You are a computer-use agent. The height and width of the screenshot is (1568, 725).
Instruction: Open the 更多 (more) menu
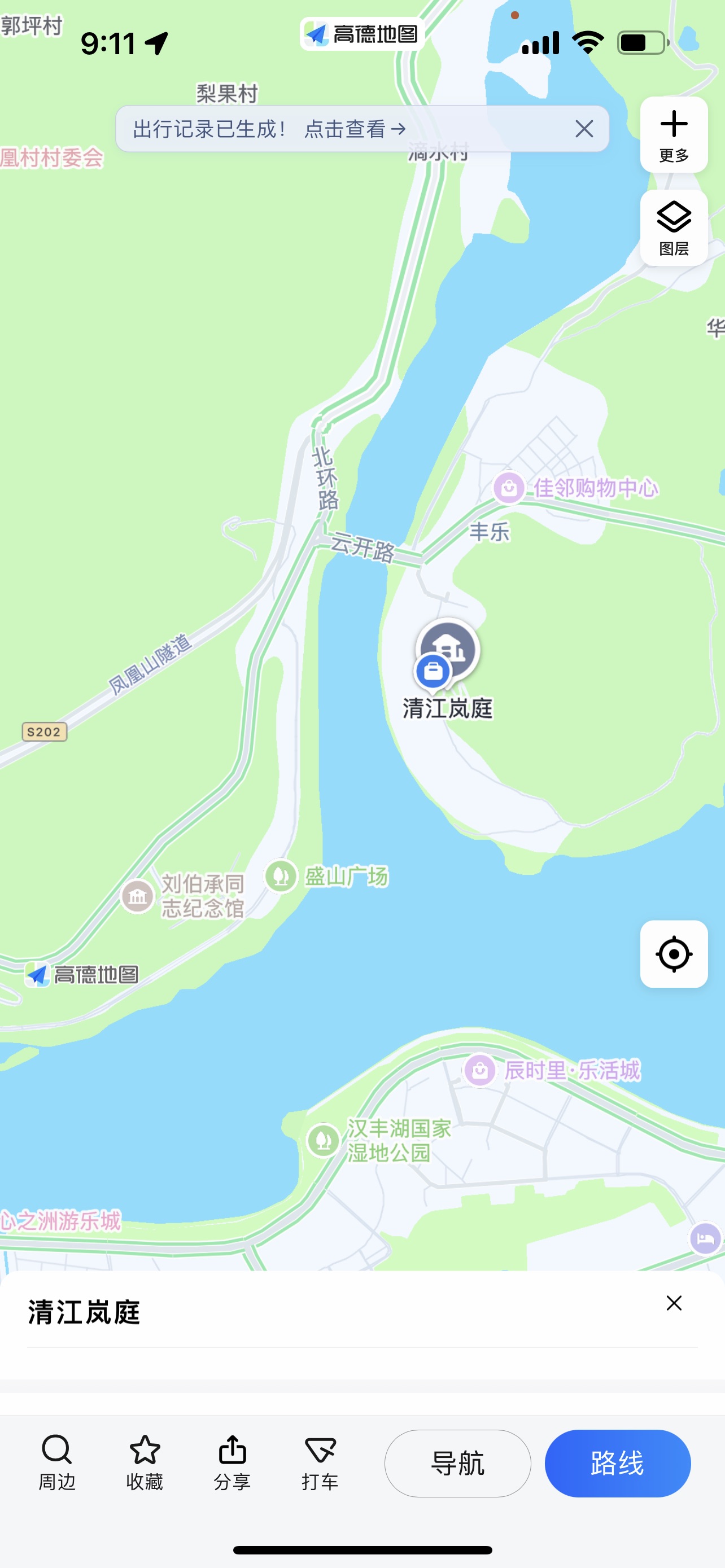tap(673, 134)
